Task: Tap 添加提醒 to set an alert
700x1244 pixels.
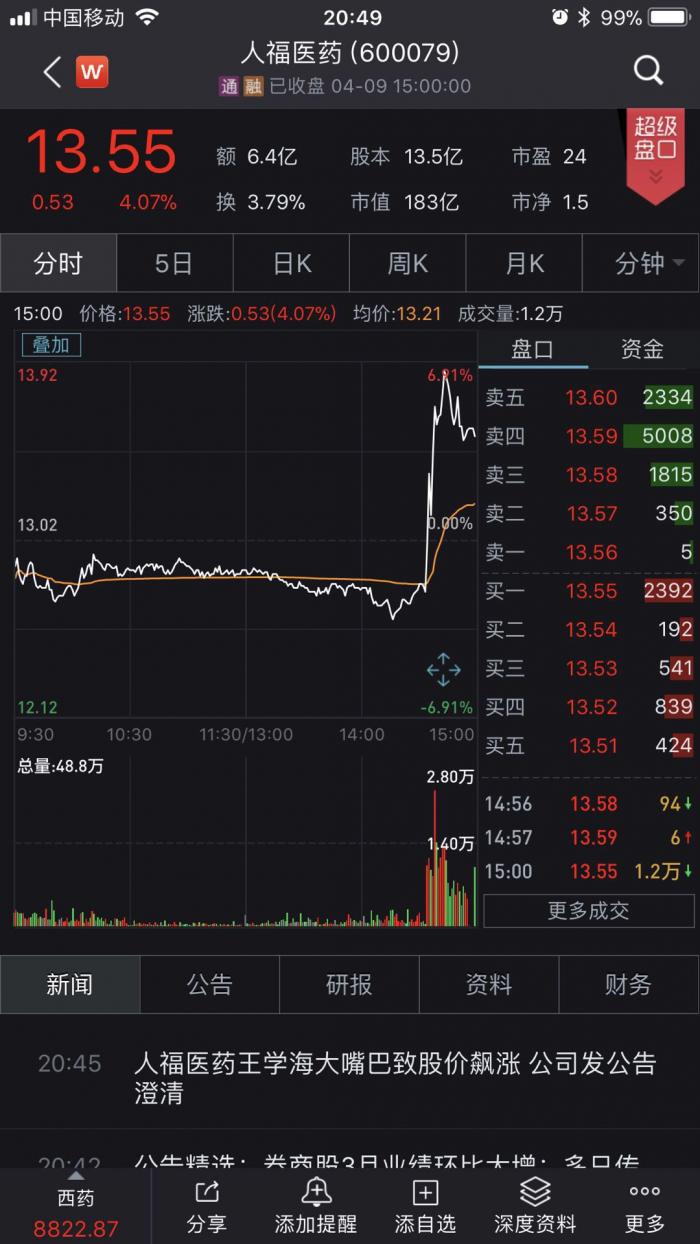Action: [x=316, y=1205]
